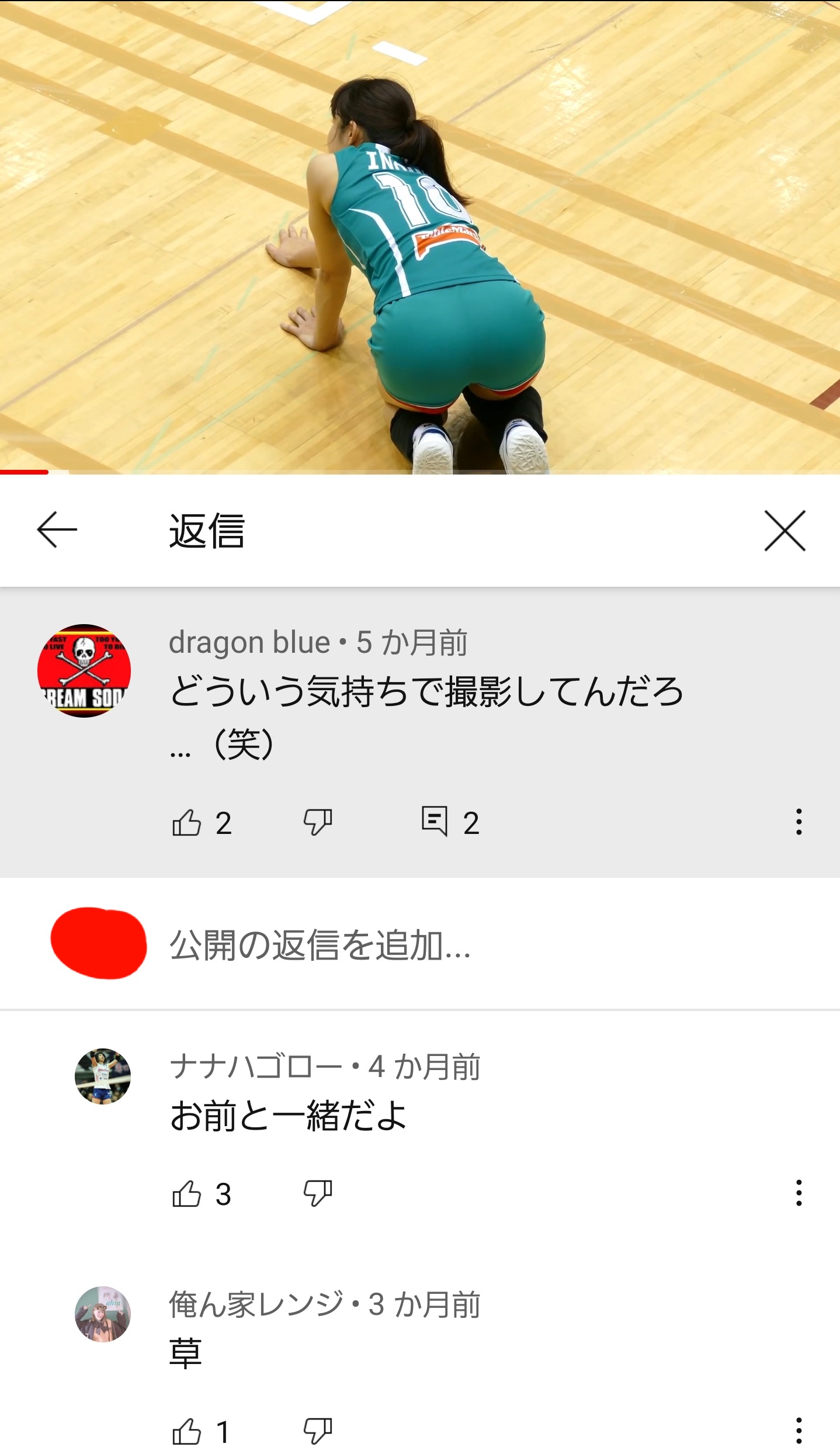Open dragon blue's profile avatar
The image size is (840, 1454).
point(84,671)
